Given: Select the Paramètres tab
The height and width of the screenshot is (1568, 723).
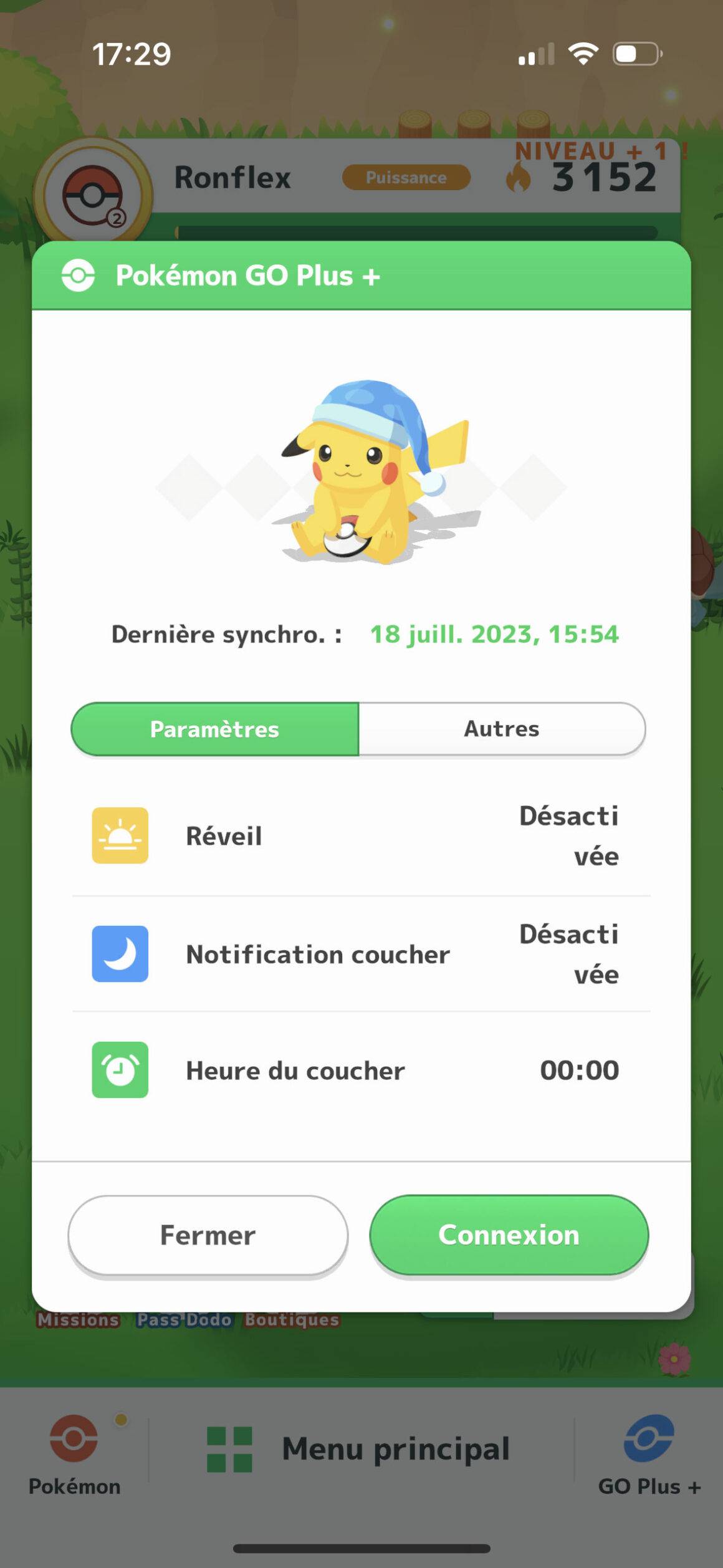Looking at the screenshot, I should 215,729.
